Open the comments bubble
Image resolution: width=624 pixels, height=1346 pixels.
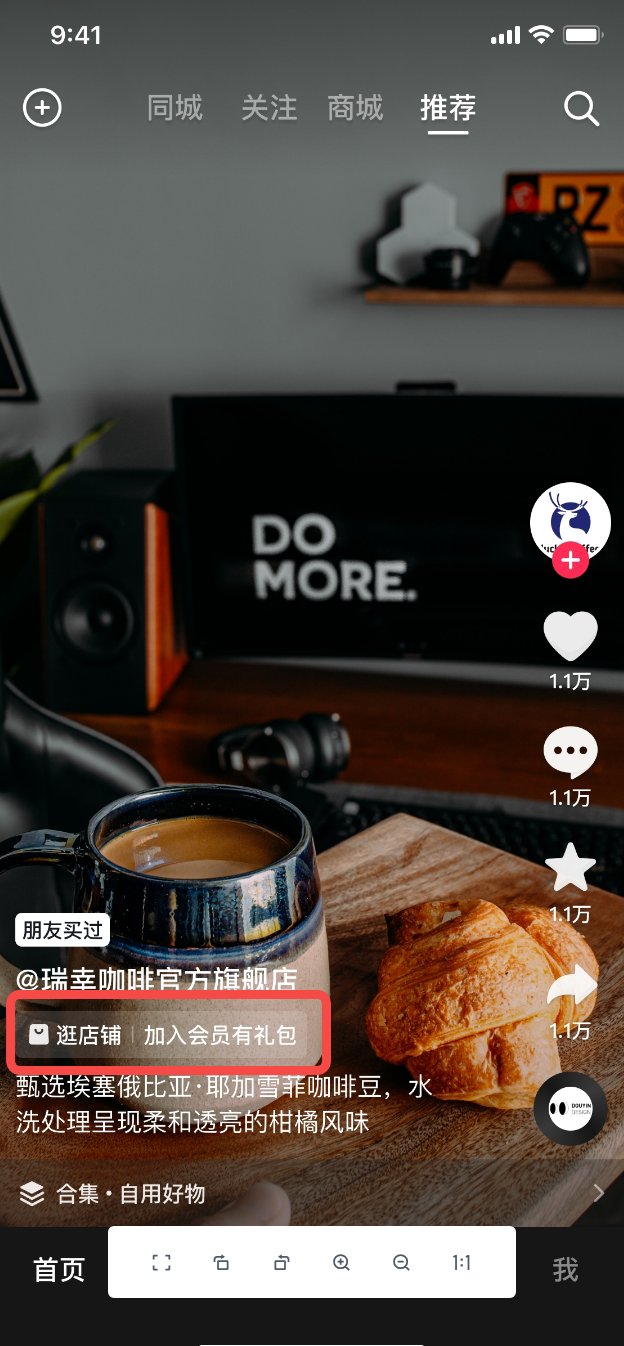[x=570, y=753]
